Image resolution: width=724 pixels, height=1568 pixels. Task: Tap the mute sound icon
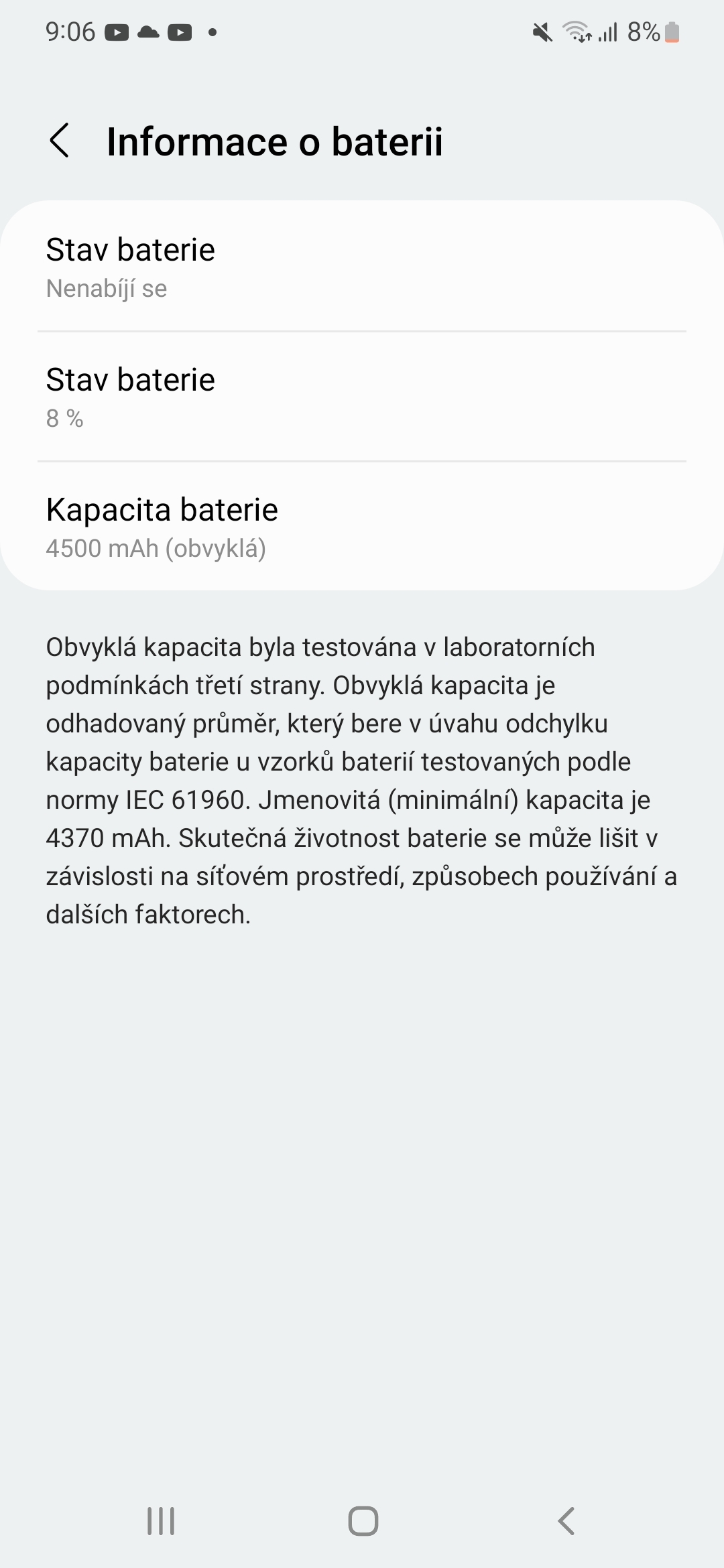540,31
